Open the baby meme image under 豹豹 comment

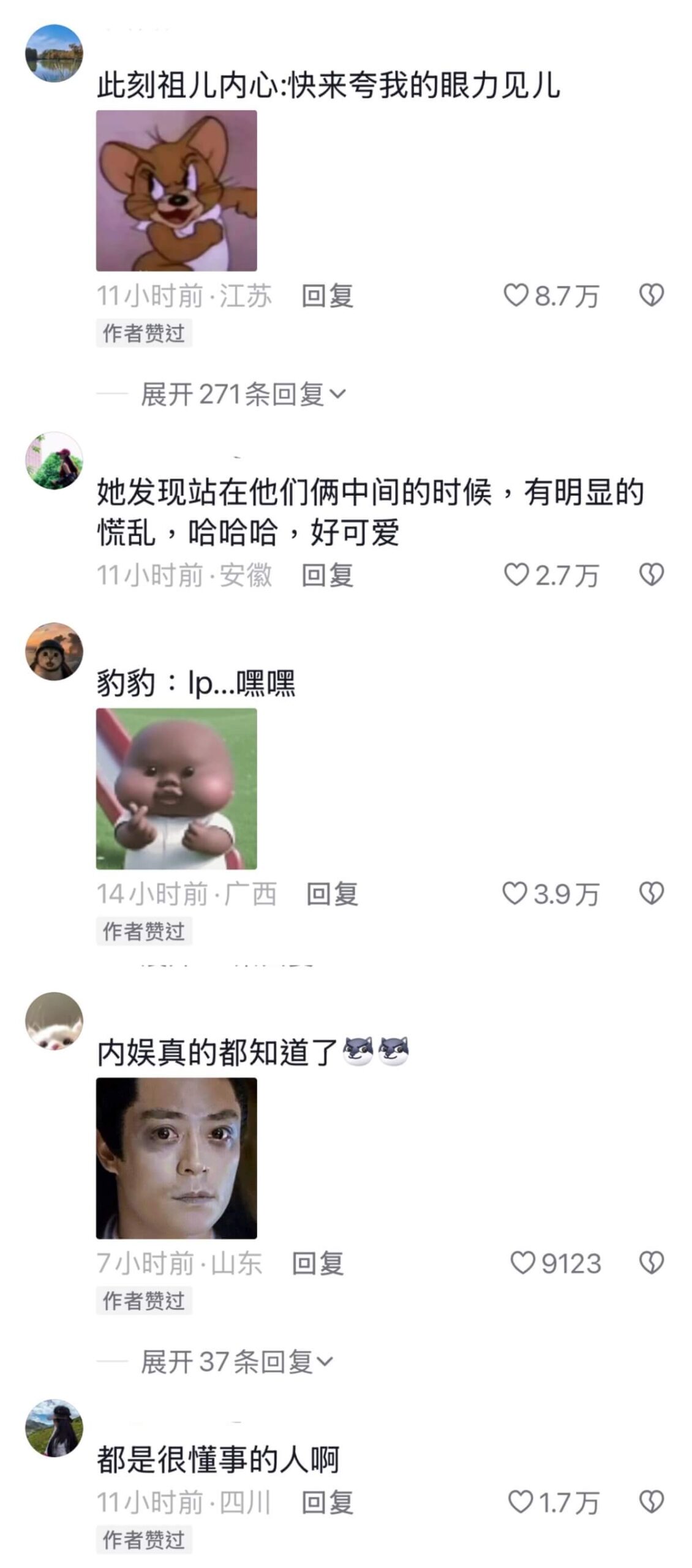176,788
